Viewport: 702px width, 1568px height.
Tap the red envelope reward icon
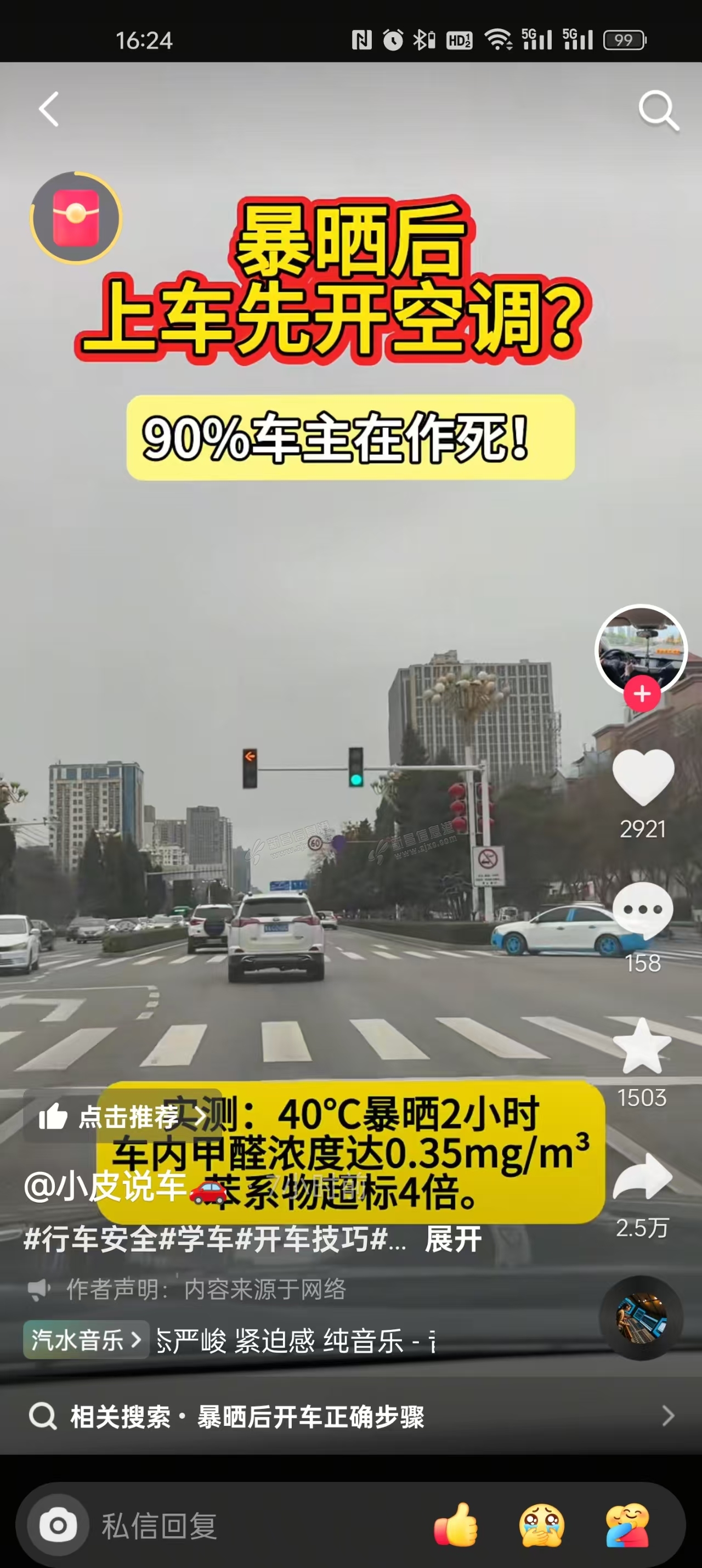coord(76,217)
